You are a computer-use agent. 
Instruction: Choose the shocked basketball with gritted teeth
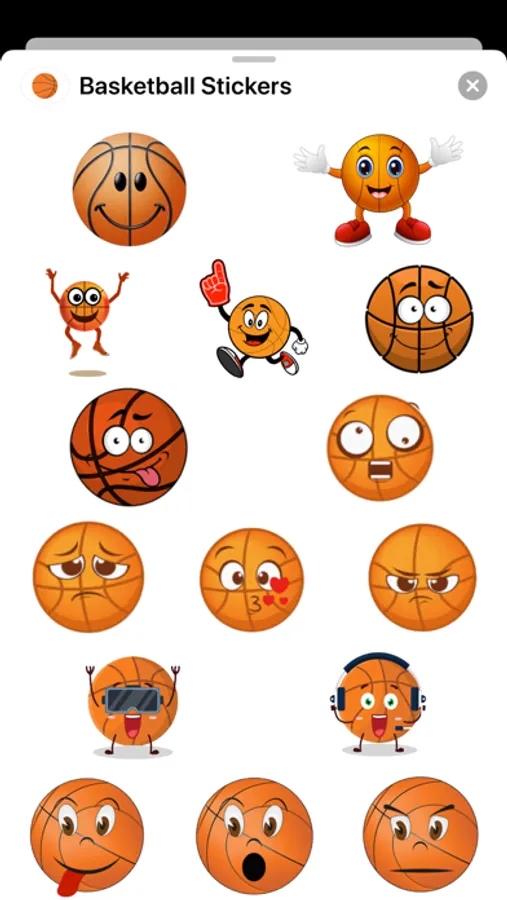pyautogui.click(x=380, y=447)
